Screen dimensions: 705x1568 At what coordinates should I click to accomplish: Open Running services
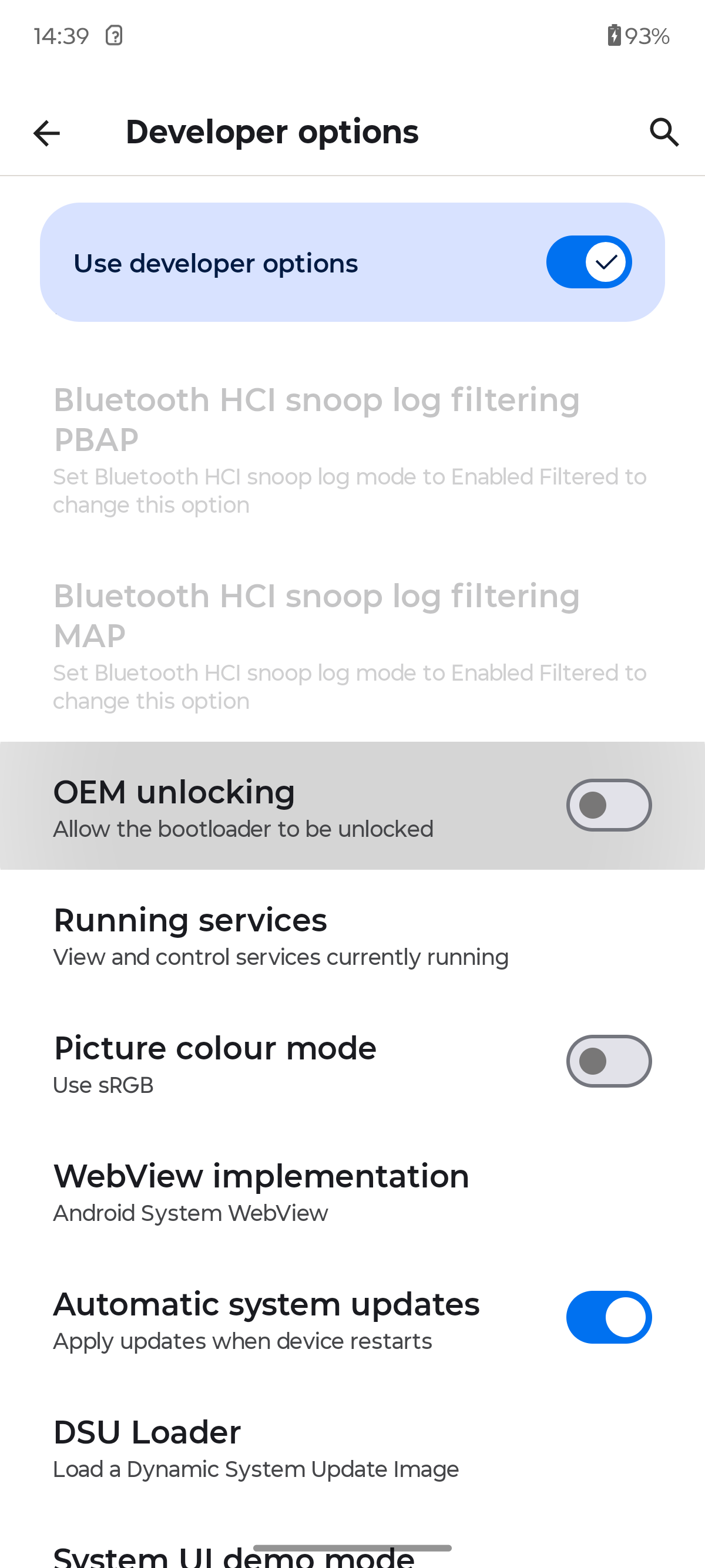(280, 936)
